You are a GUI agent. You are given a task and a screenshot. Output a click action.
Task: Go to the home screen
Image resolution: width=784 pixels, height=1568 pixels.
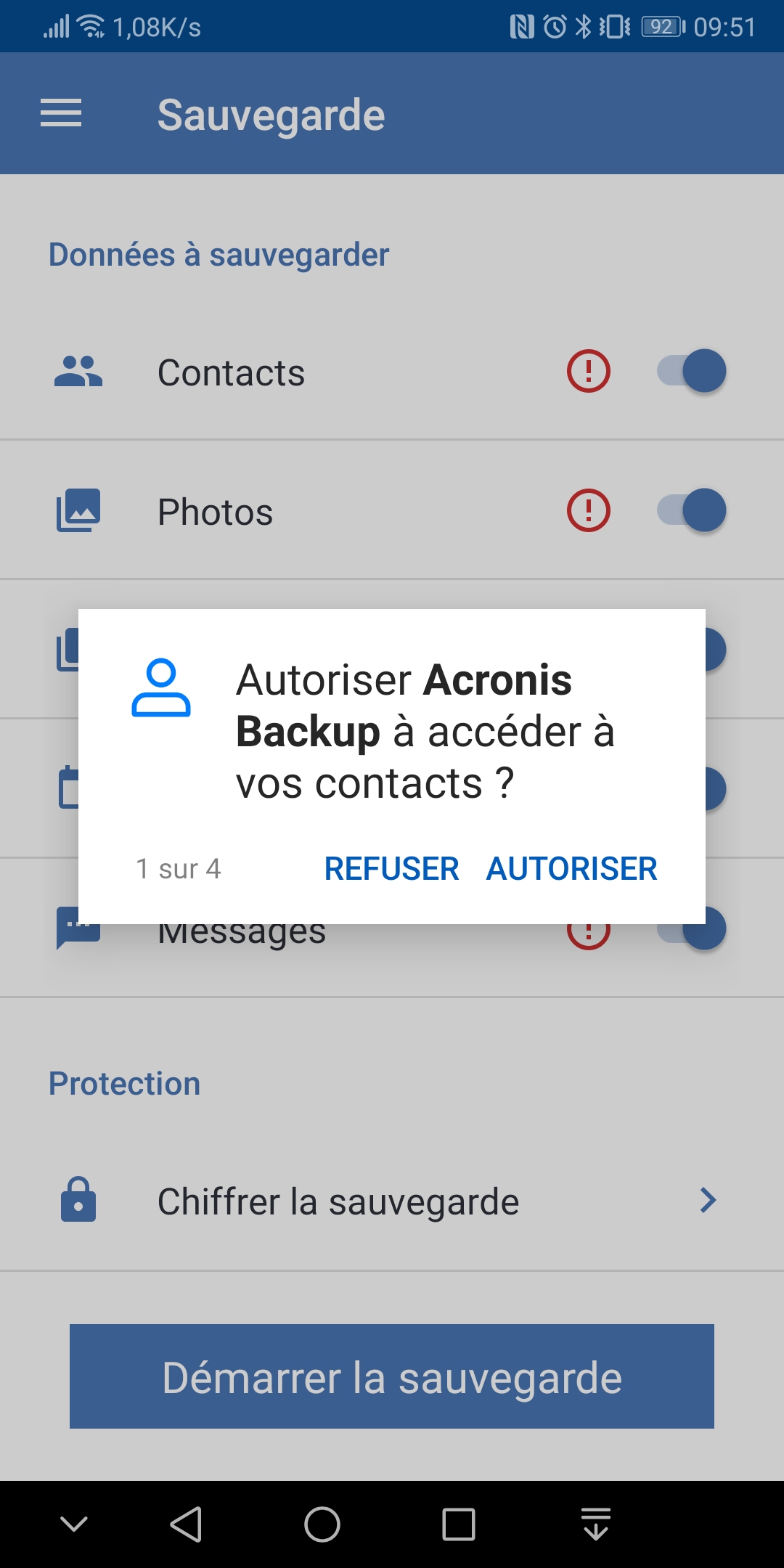[x=322, y=1524]
